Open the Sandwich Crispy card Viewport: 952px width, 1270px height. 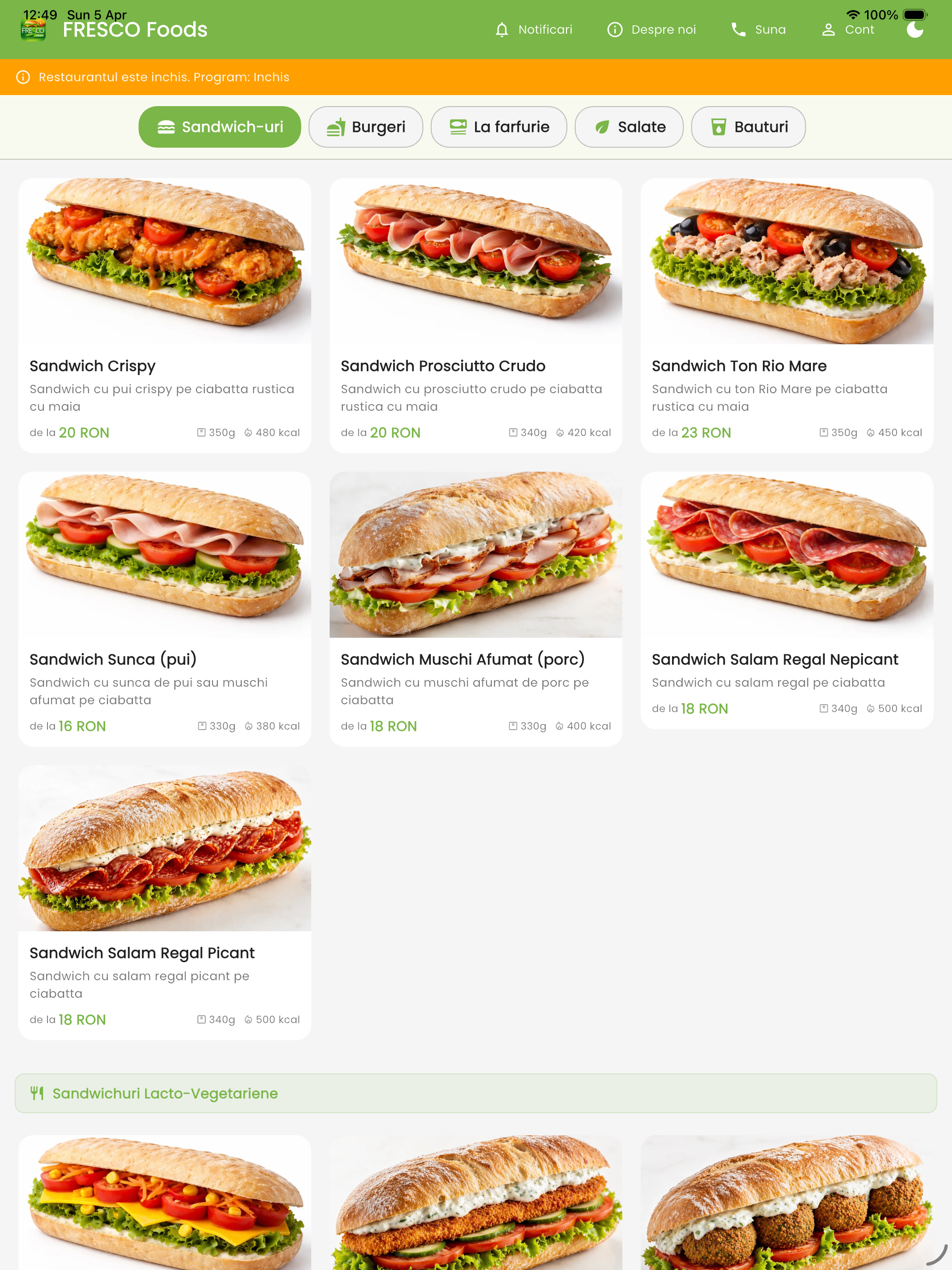tap(165, 315)
